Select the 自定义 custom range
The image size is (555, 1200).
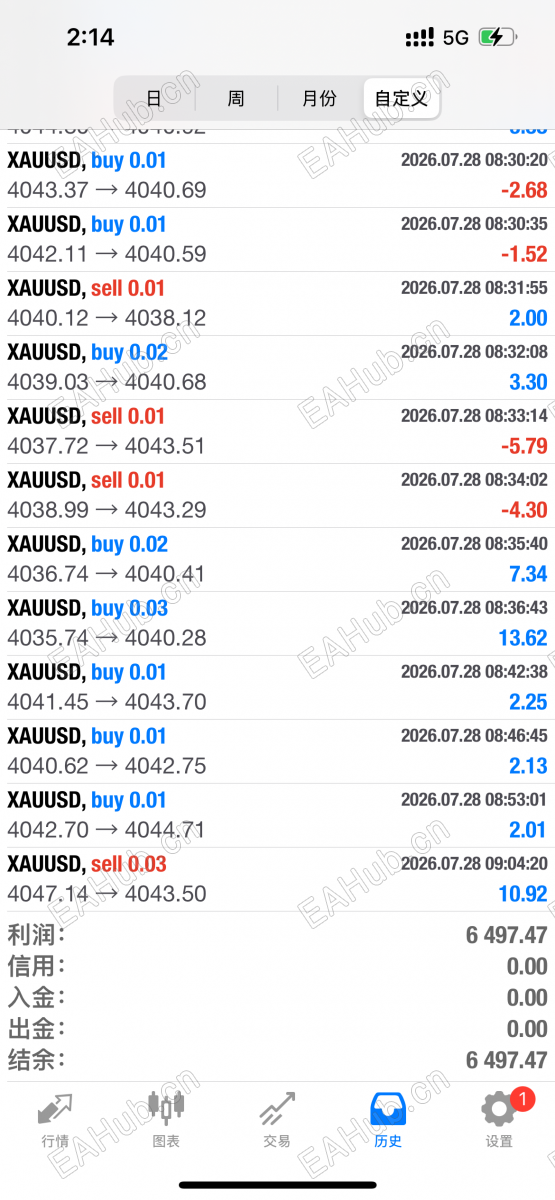point(400,99)
